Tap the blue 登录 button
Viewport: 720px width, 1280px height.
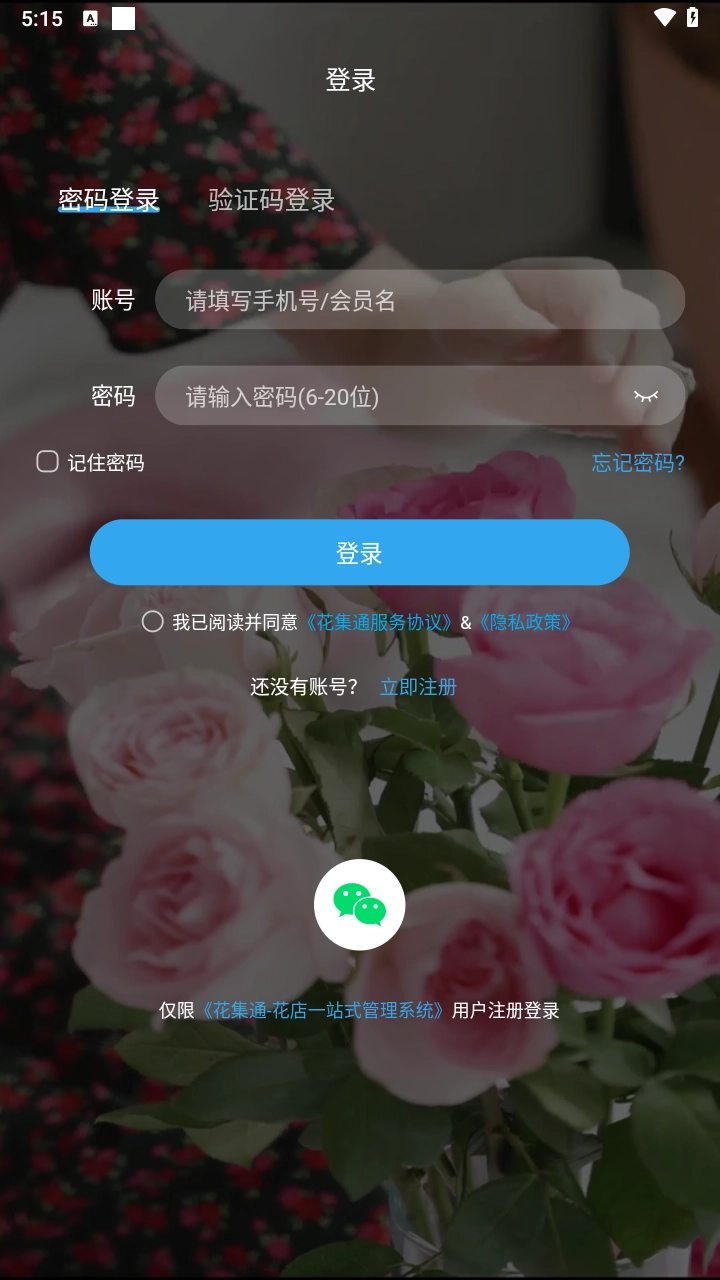[x=359, y=553]
